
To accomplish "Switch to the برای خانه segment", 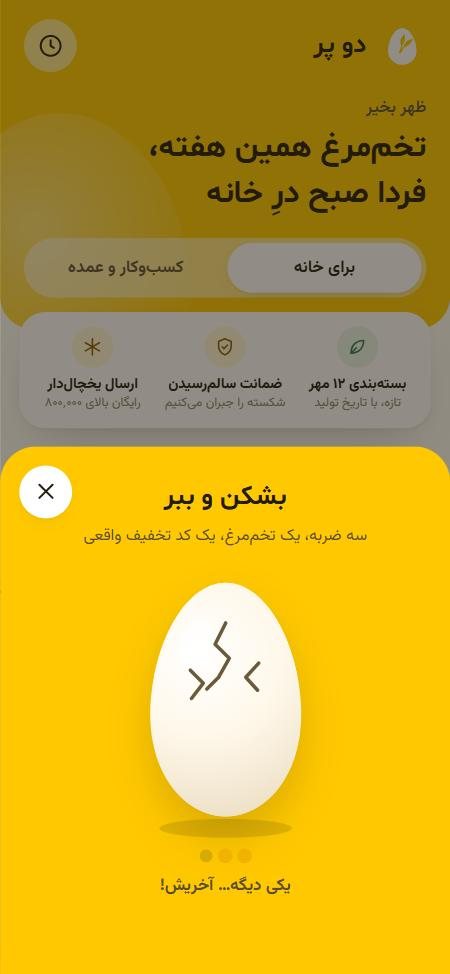I will [x=324, y=268].
